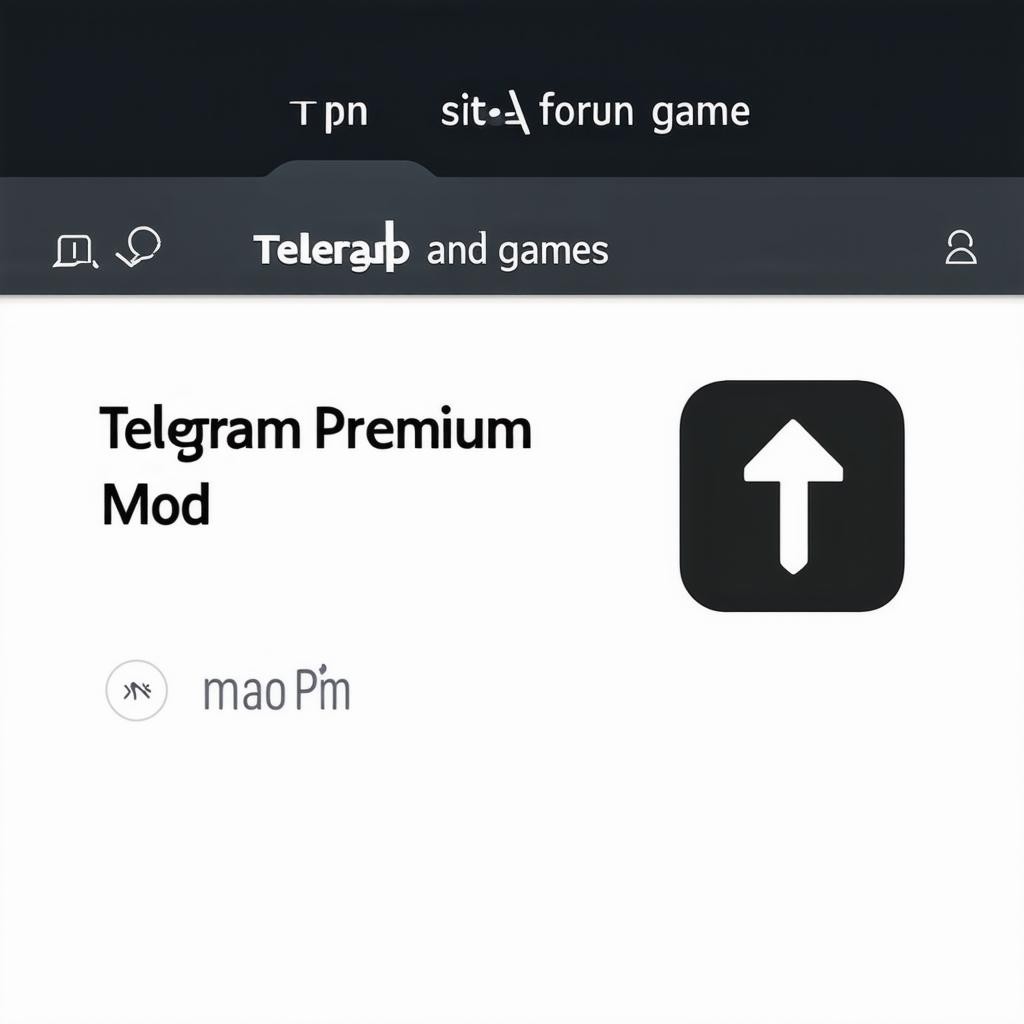
Task: Tap the message box icon in header
Action: [74, 251]
